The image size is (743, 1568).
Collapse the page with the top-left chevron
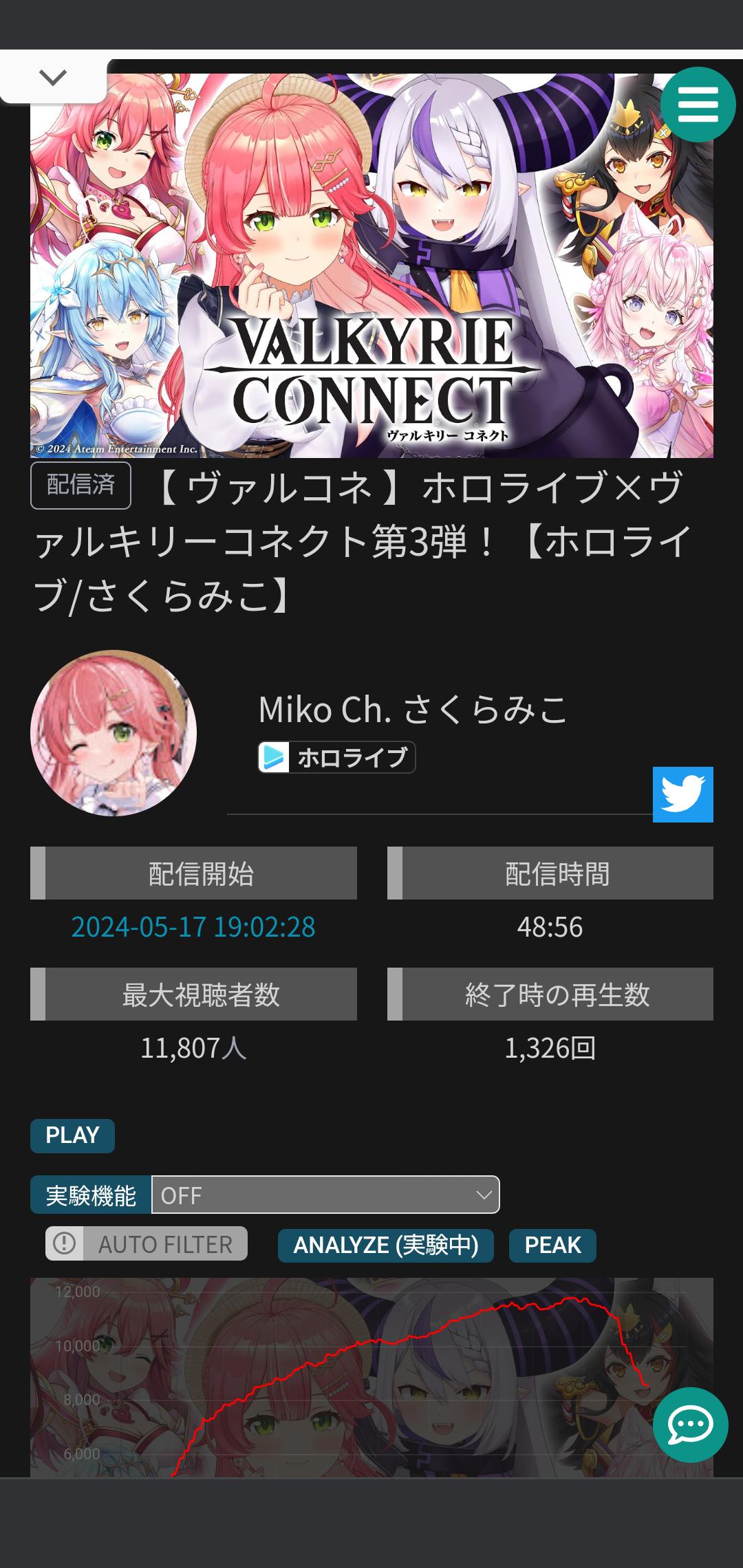[52, 78]
